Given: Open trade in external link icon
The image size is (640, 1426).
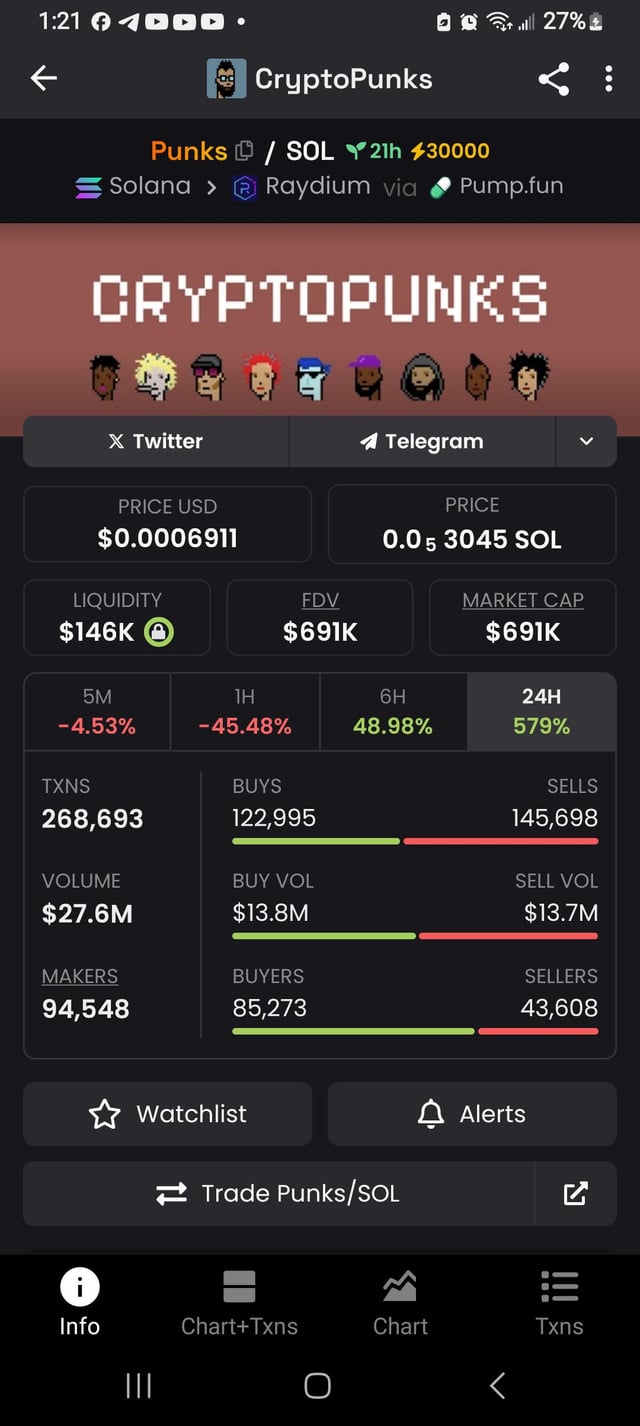Looking at the screenshot, I should point(576,1193).
